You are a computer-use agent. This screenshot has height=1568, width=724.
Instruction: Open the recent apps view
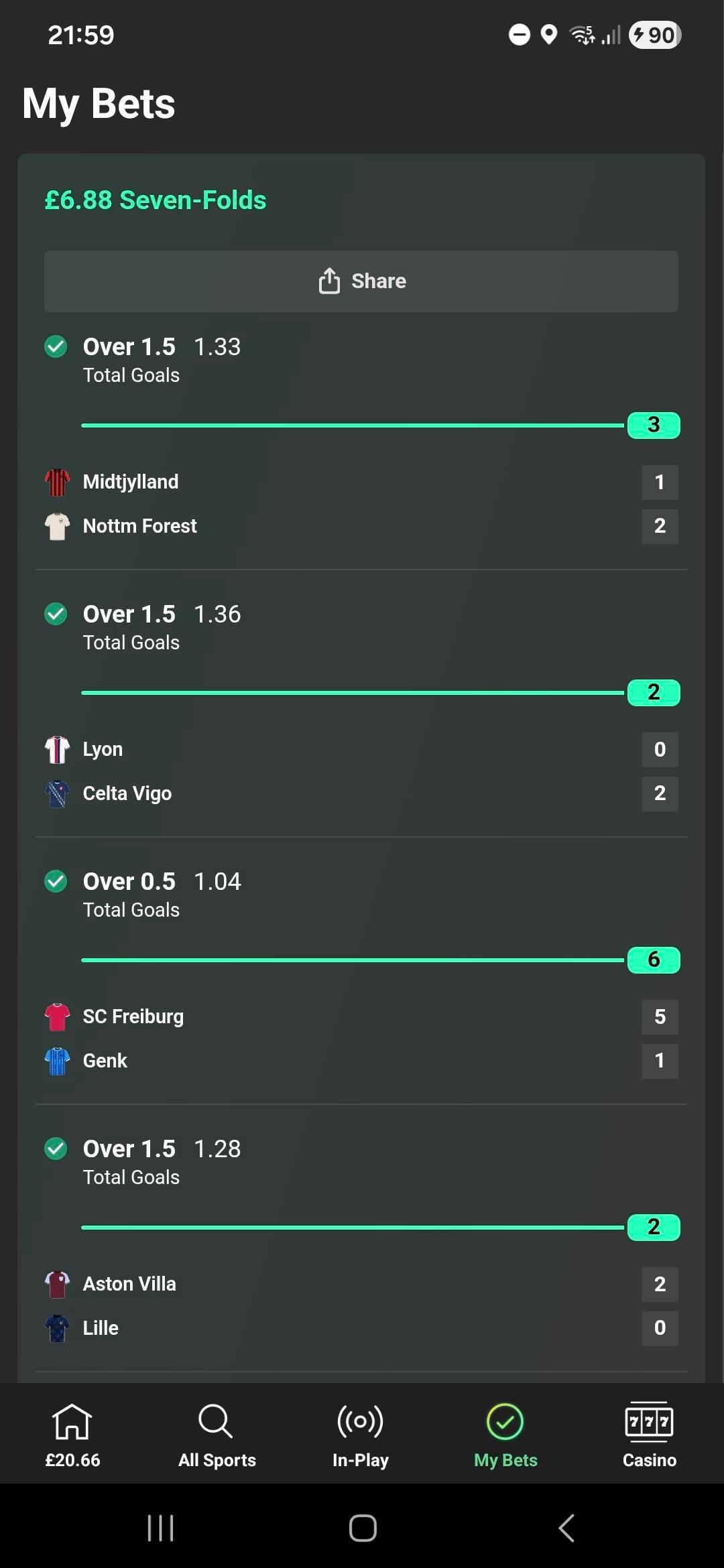point(160,1528)
